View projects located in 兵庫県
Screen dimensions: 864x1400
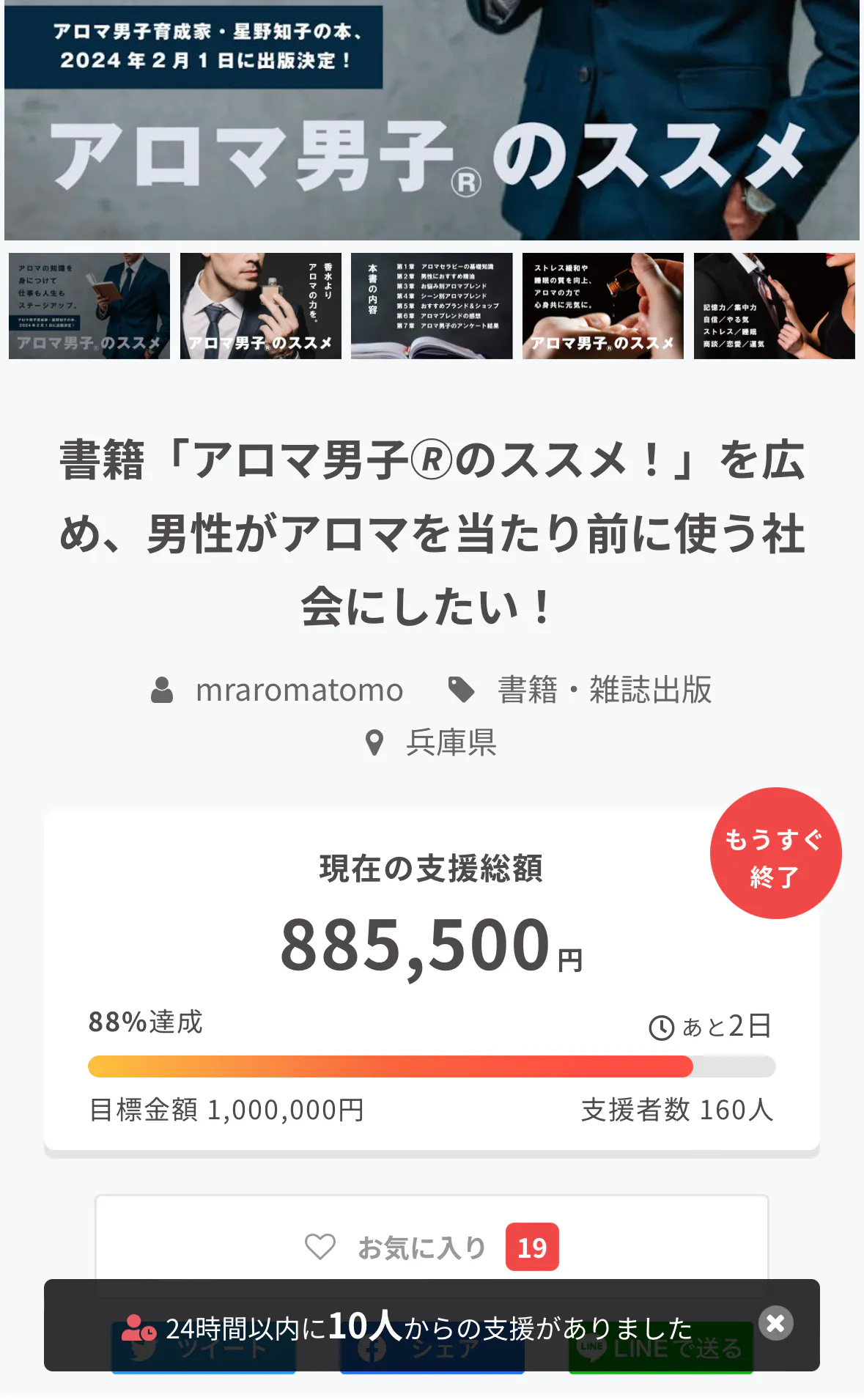(x=451, y=743)
